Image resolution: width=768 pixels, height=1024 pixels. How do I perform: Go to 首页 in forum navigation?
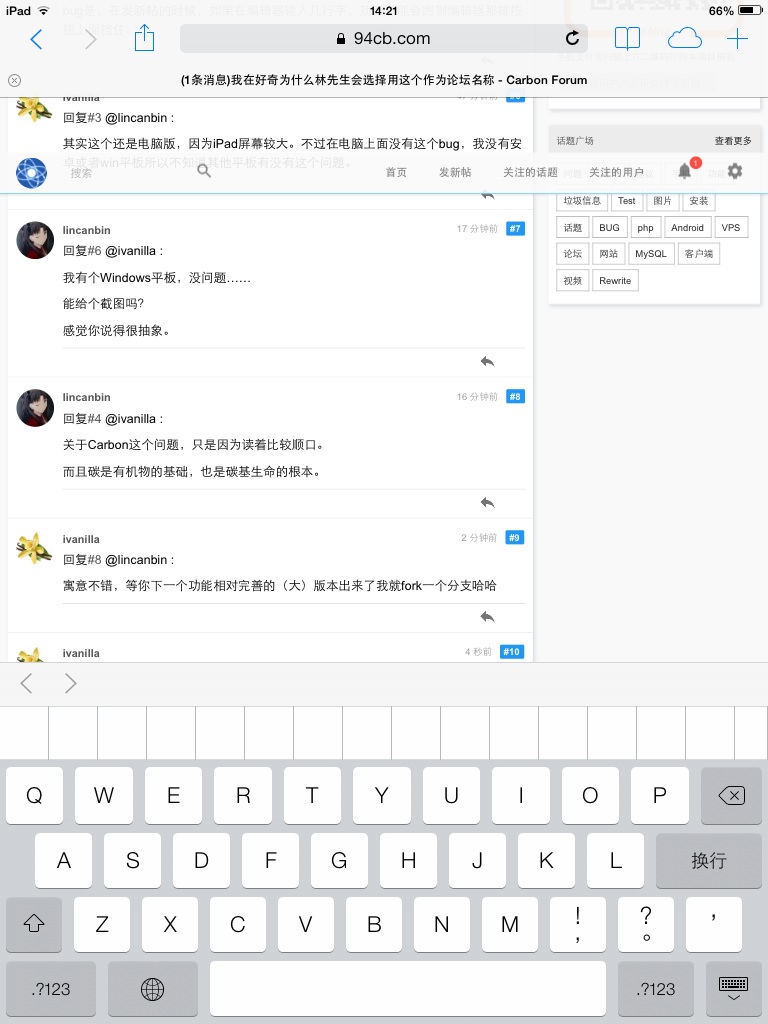coord(396,172)
